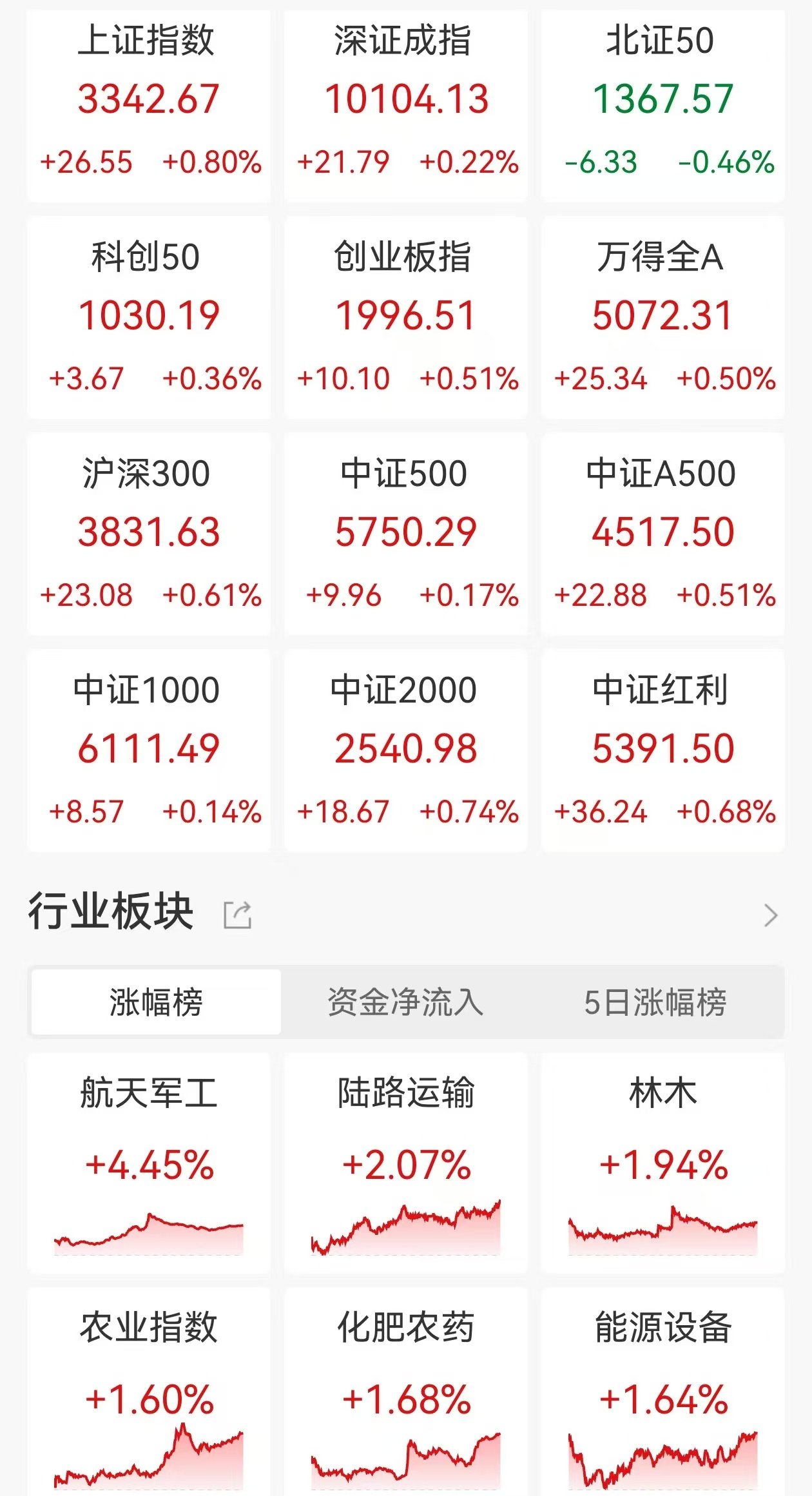Expand 行业板块 with the right chevron
This screenshot has height=1496, width=812.
(x=770, y=915)
